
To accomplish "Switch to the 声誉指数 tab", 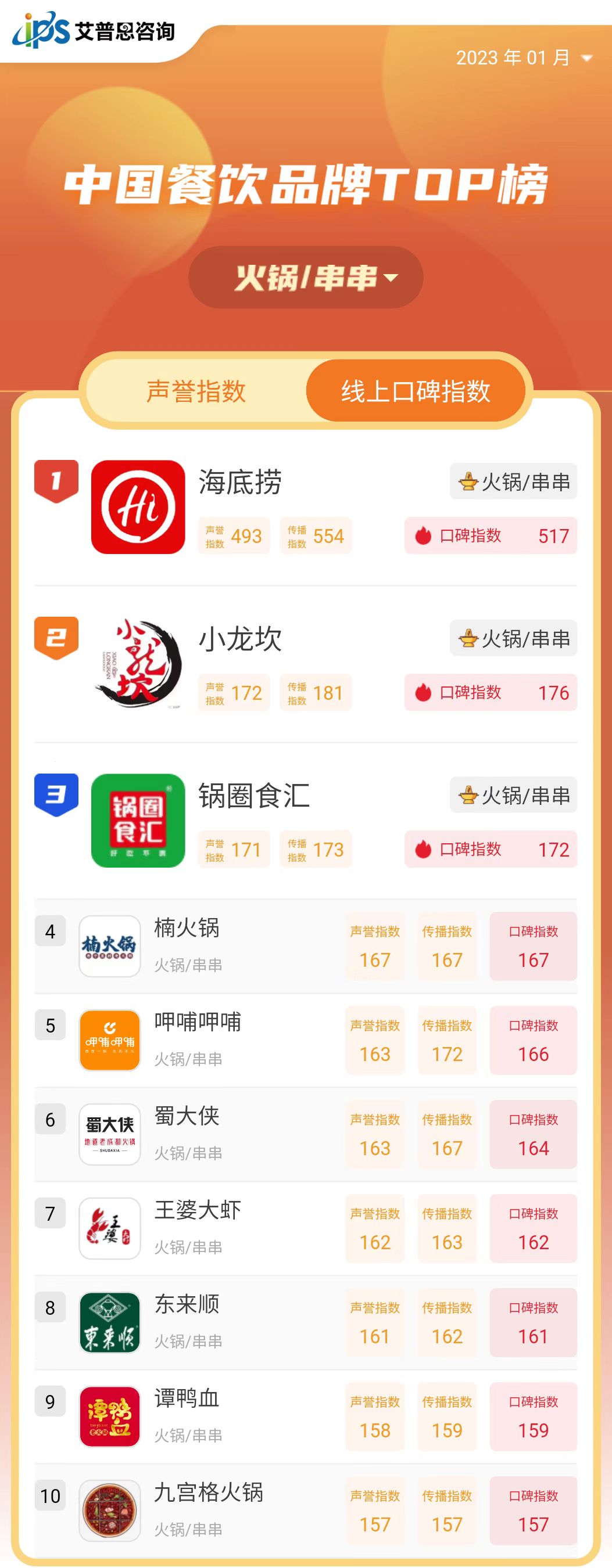I will click(x=196, y=391).
